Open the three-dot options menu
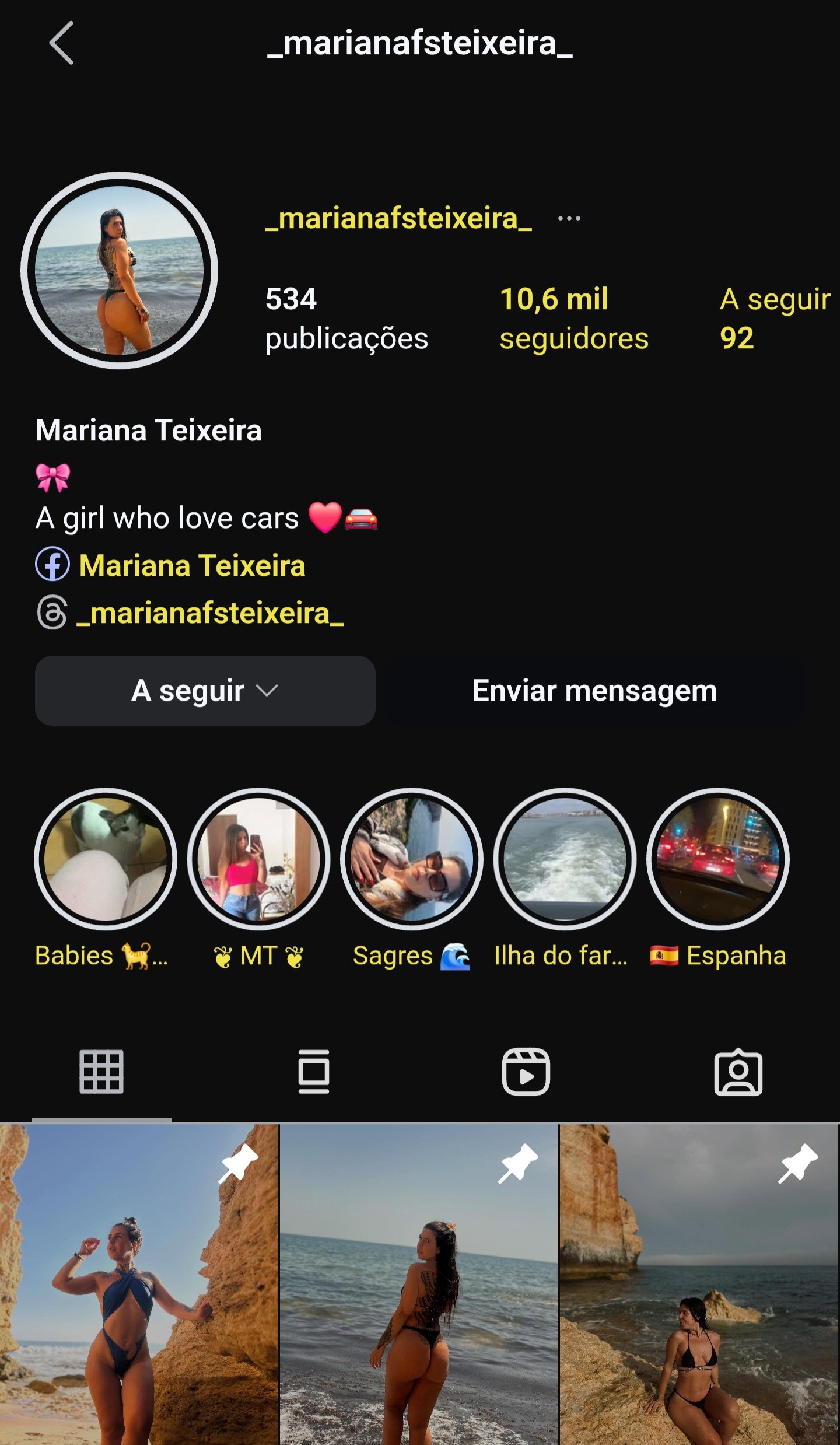This screenshot has height=1445, width=840. (x=569, y=219)
